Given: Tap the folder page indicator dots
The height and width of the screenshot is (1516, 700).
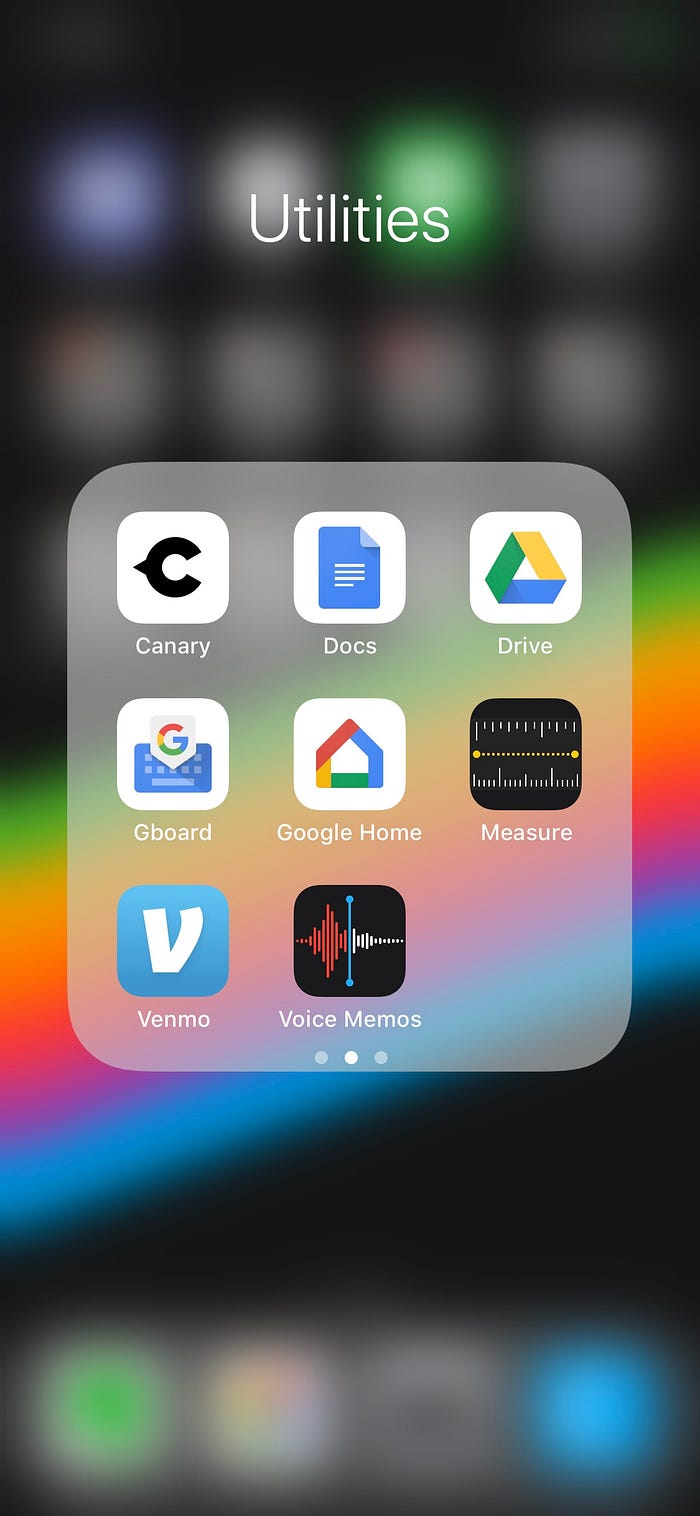Looking at the screenshot, I should [x=350, y=1057].
